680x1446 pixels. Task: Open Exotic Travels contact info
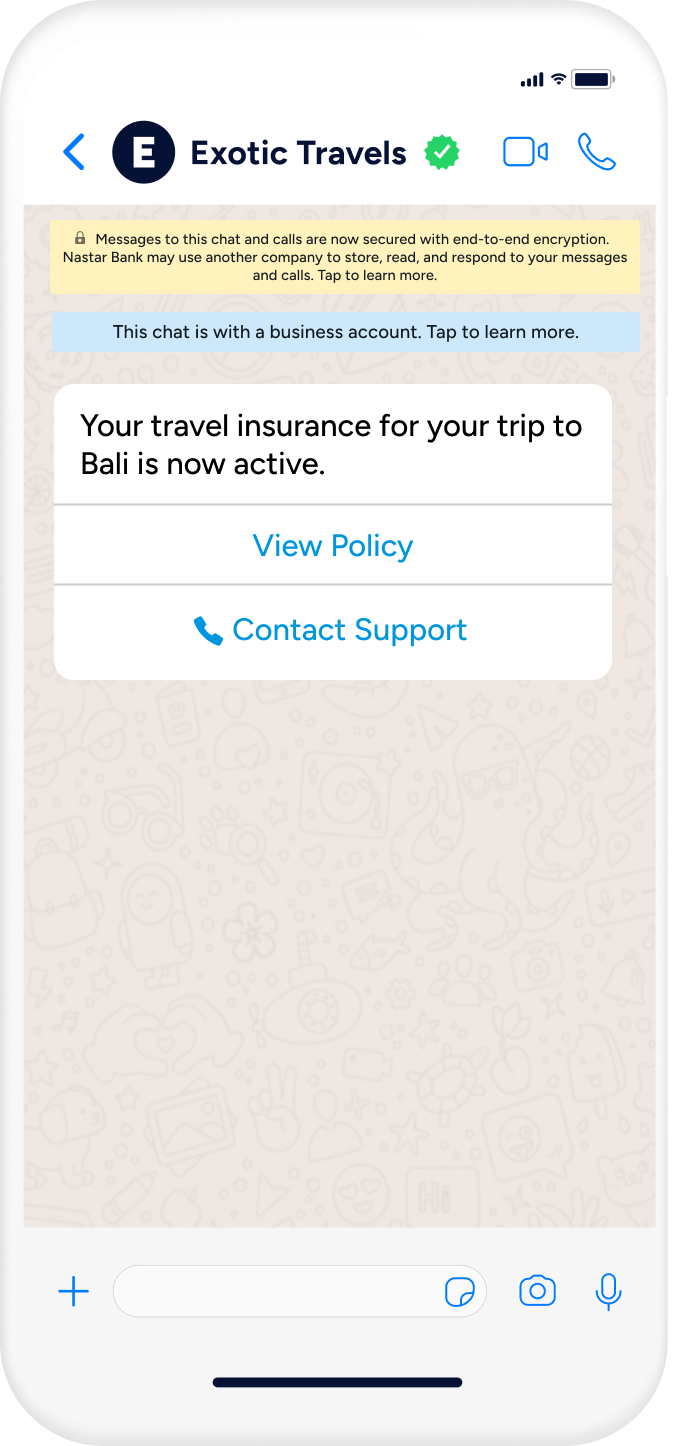click(x=298, y=153)
